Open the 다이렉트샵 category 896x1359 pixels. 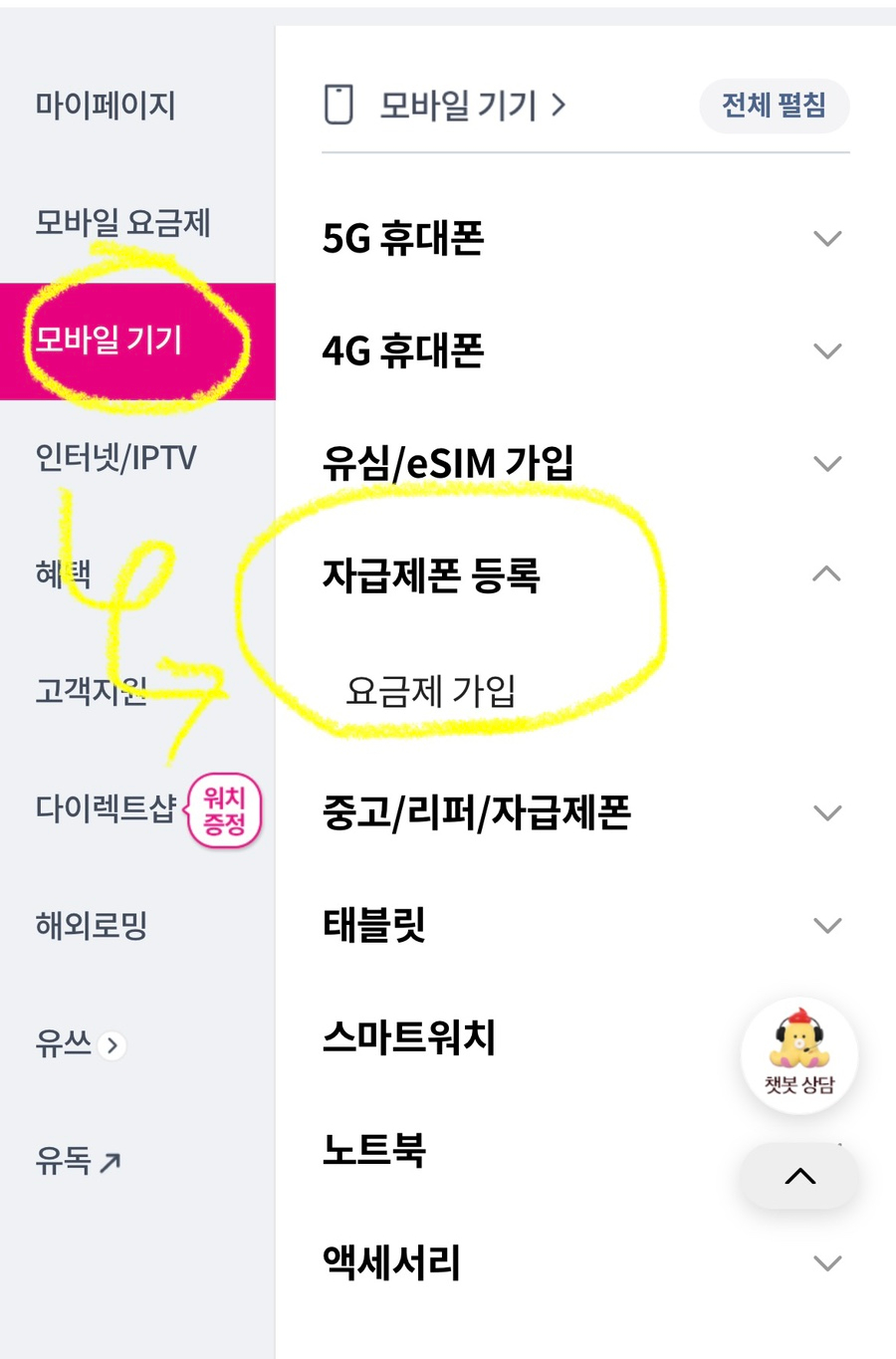107,807
